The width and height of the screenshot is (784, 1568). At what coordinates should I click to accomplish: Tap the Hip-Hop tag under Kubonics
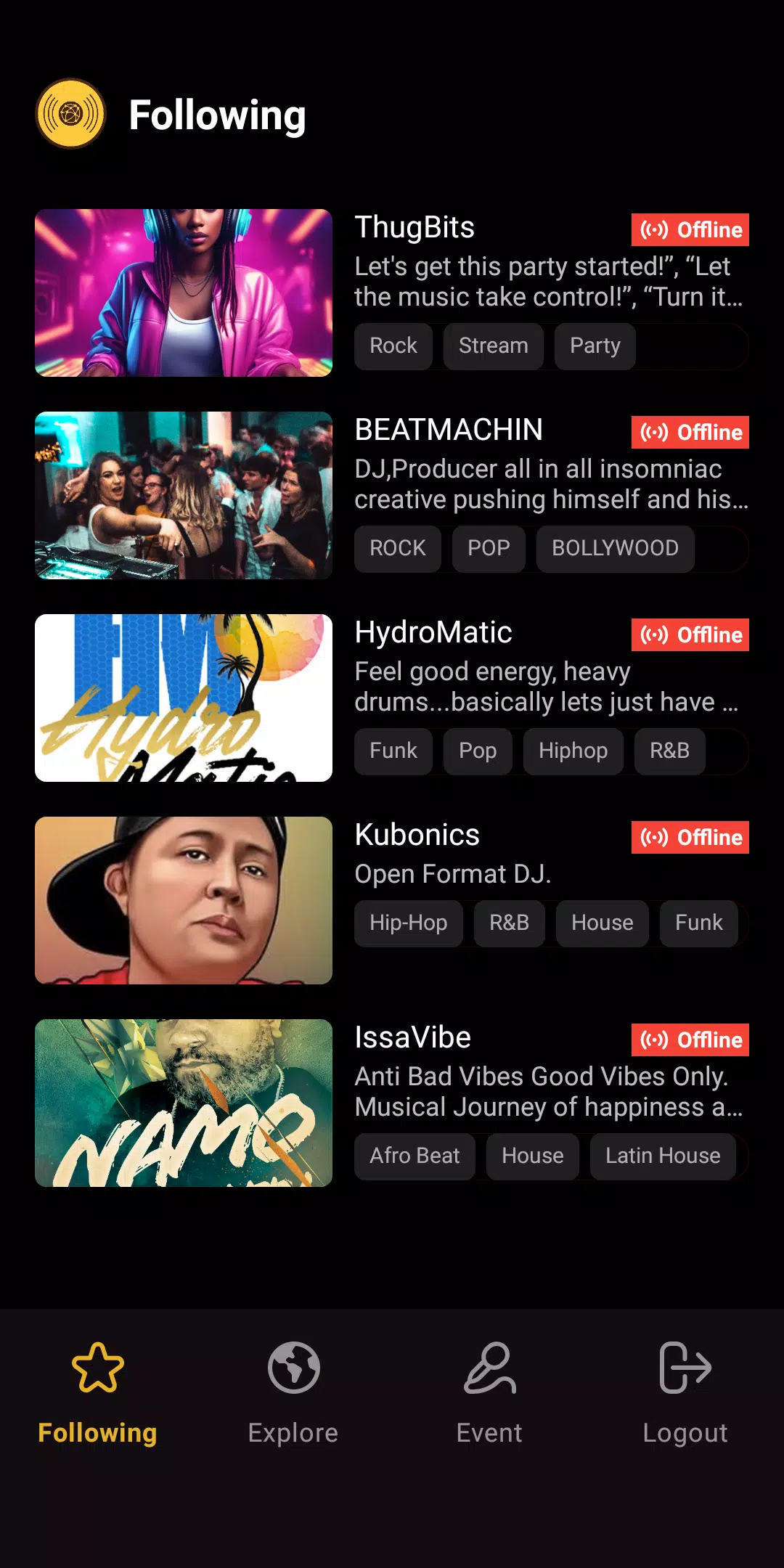click(x=408, y=923)
